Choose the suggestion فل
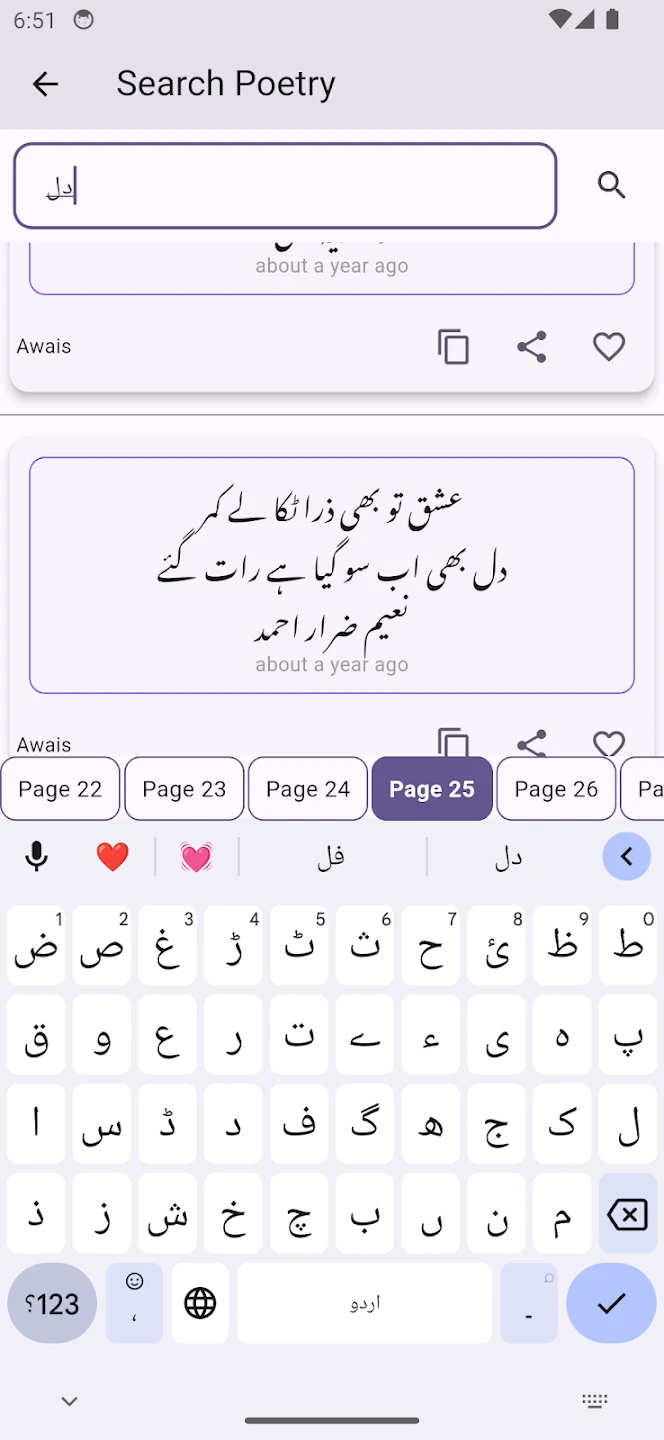The width and height of the screenshot is (664, 1440). (x=331, y=857)
